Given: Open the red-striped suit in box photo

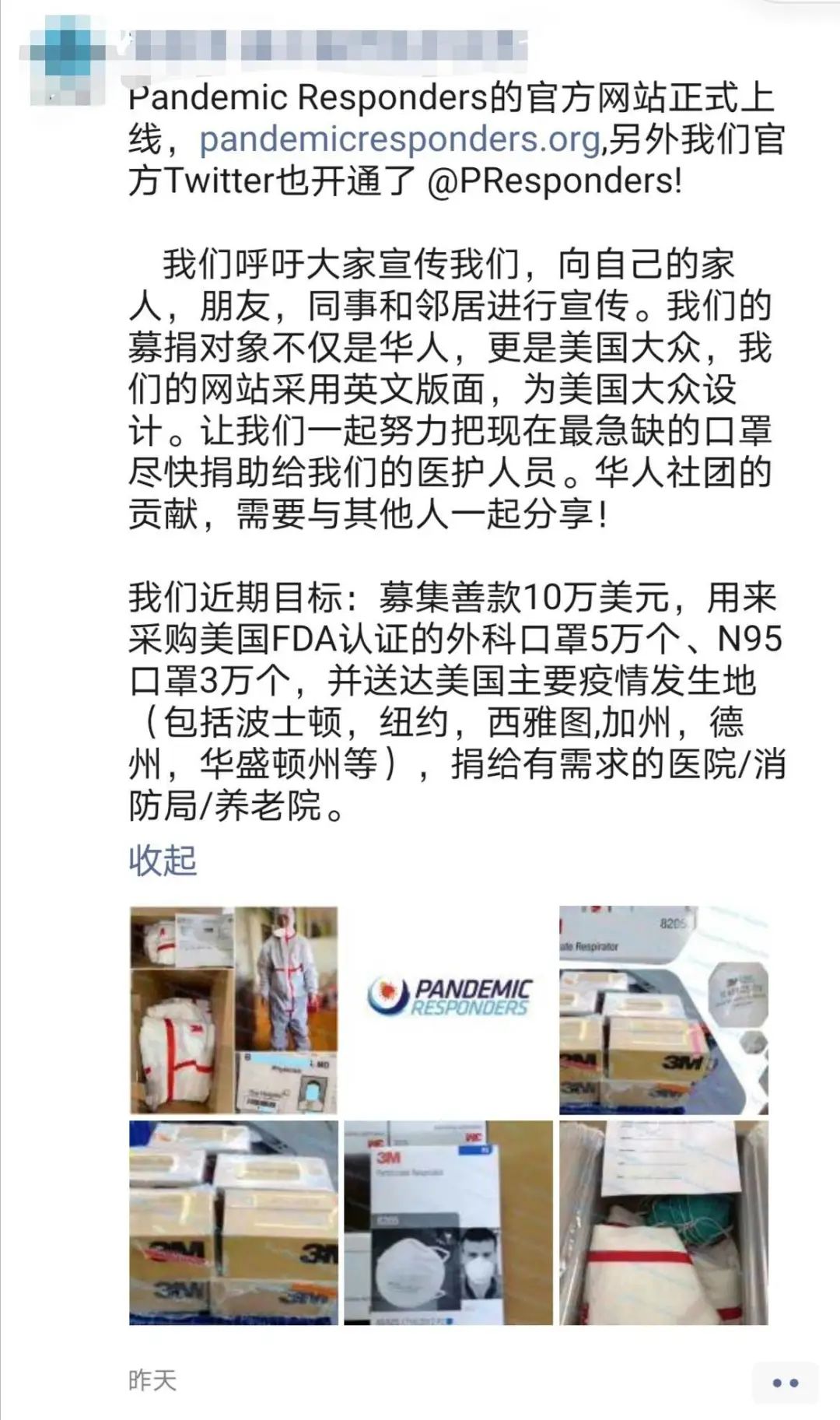Looking at the screenshot, I should click(x=663, y=1222).
